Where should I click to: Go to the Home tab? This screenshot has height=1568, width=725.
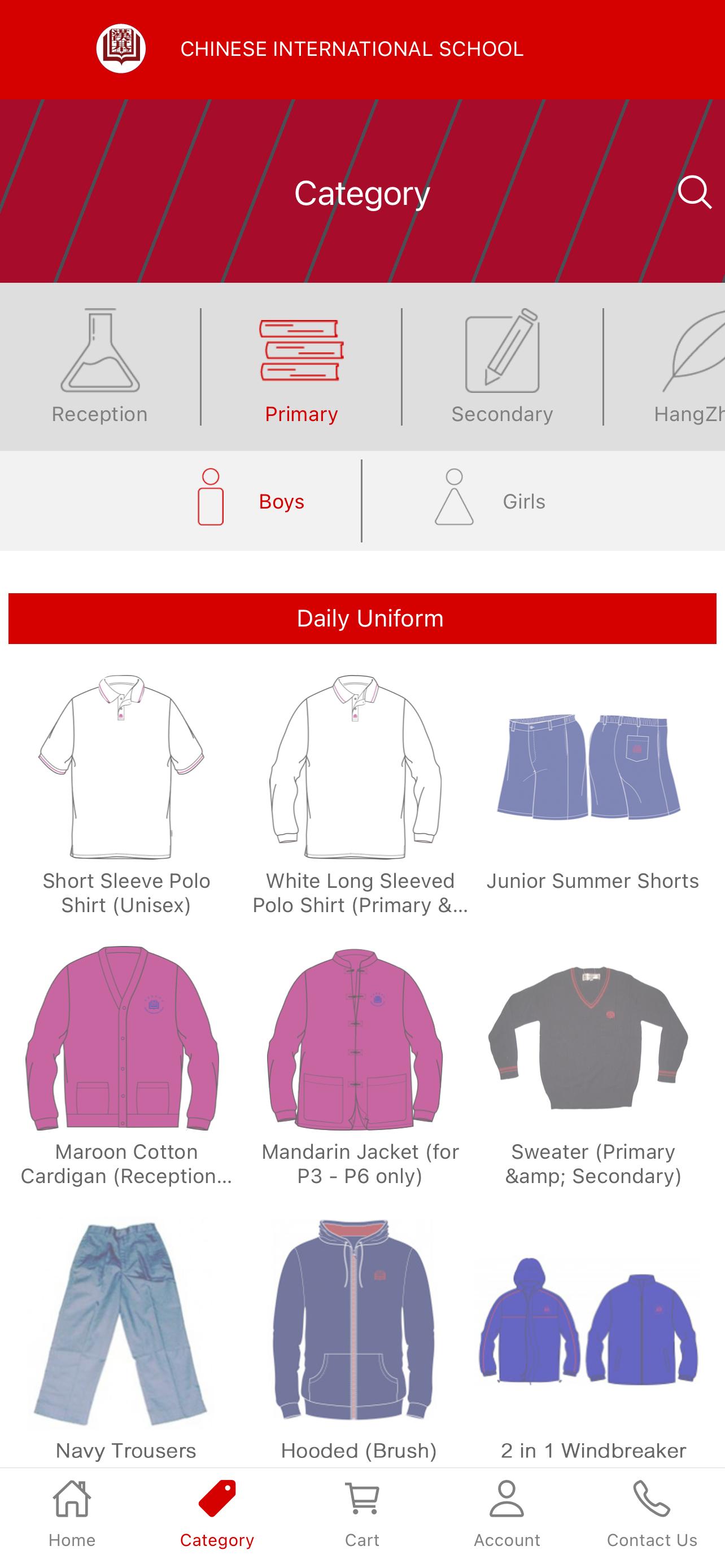[x=72, y=1514]
